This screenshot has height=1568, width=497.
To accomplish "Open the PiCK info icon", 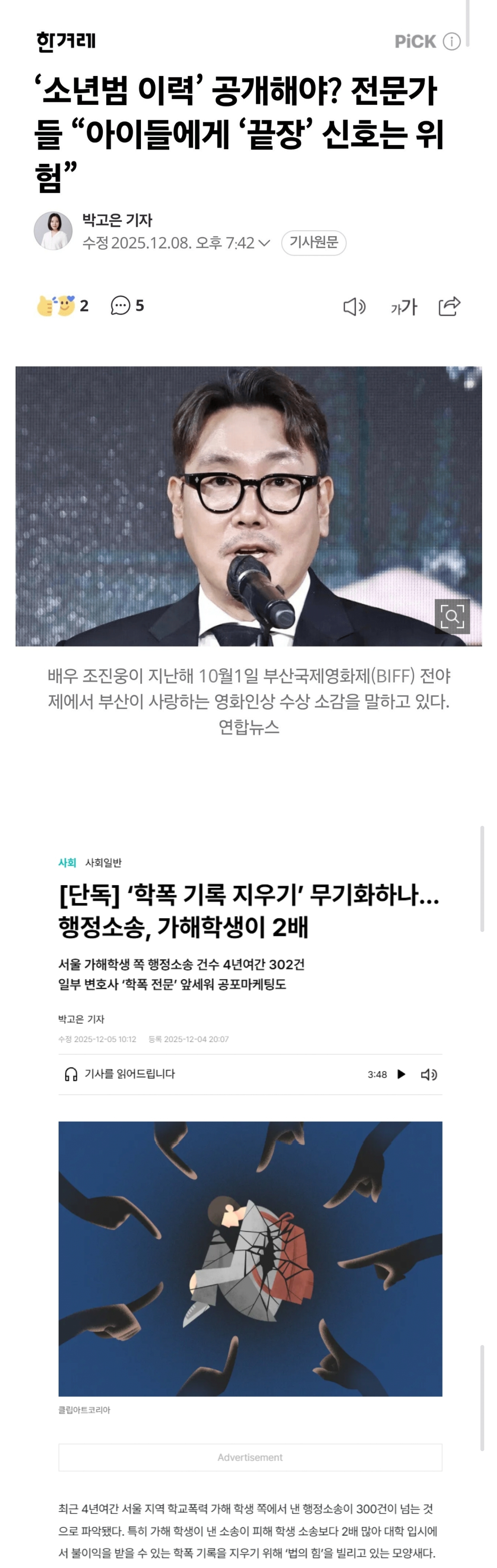I will [x=451, y=41].
